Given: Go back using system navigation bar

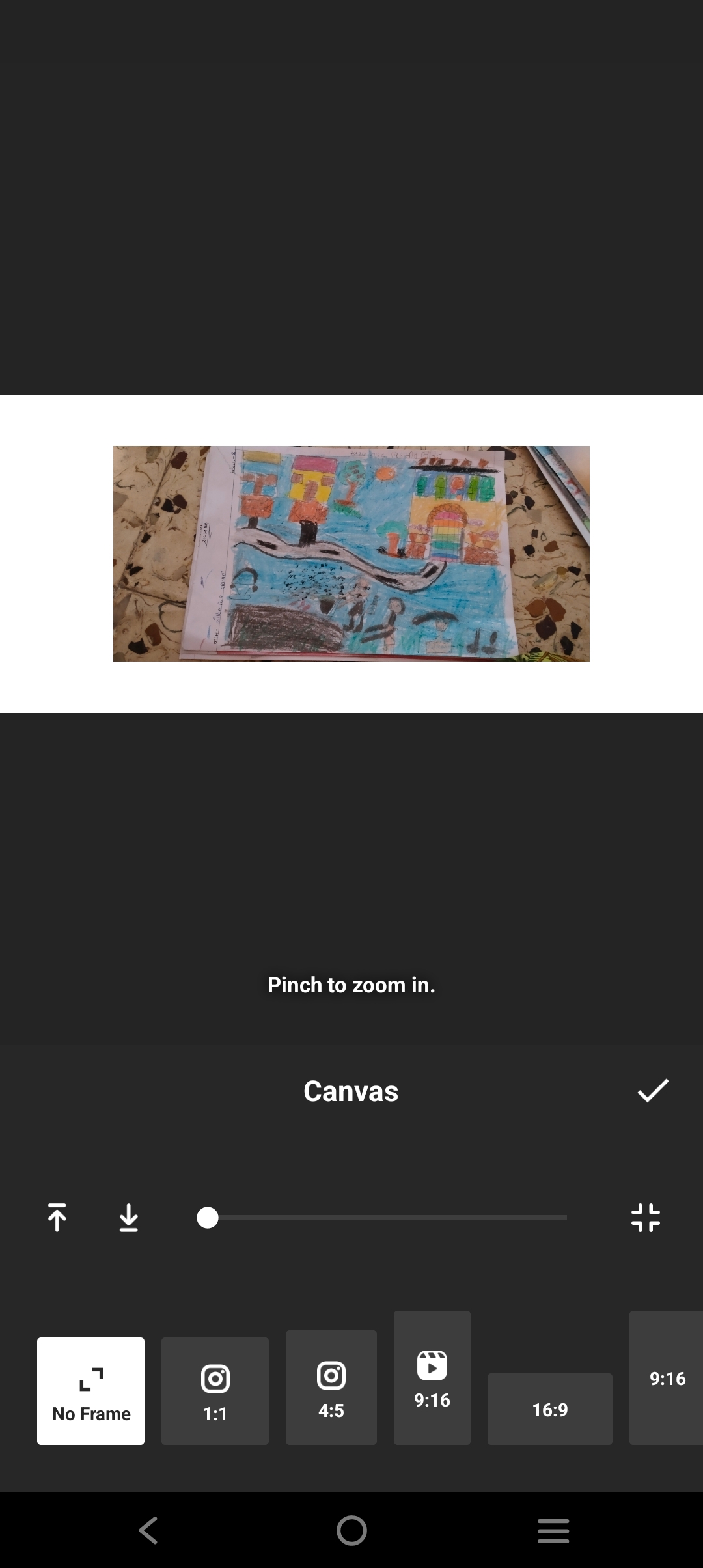Looking at the screenshot, I should coord(148,1530).
